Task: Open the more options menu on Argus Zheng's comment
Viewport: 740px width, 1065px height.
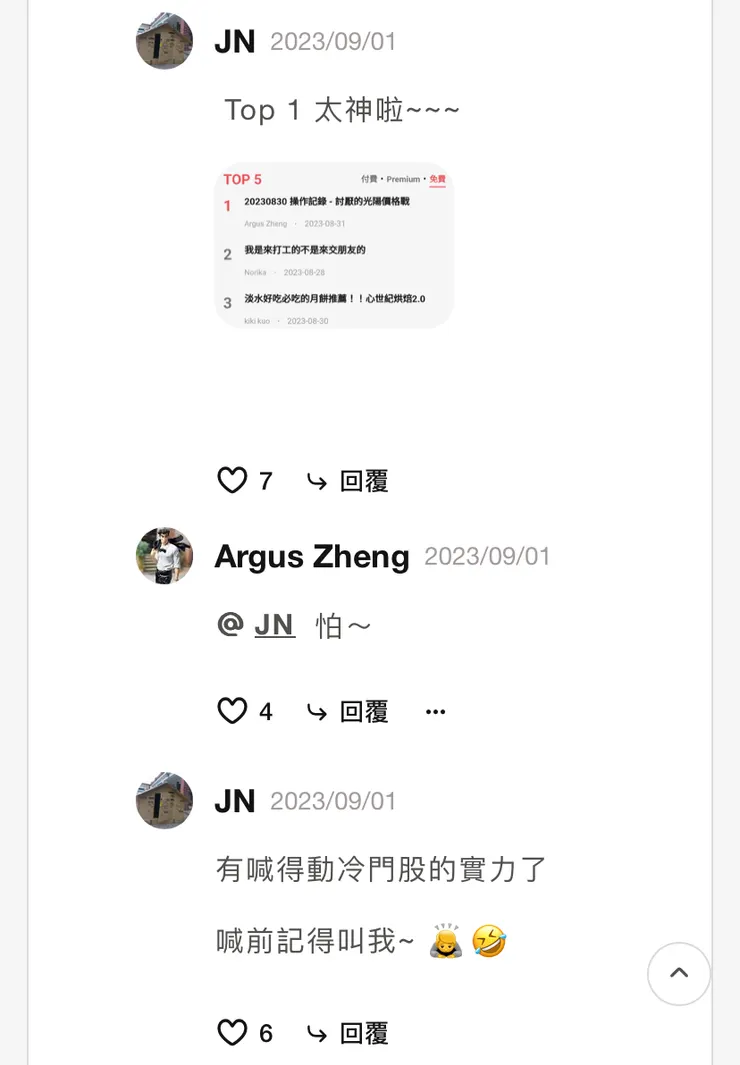Action: [435, 711]
